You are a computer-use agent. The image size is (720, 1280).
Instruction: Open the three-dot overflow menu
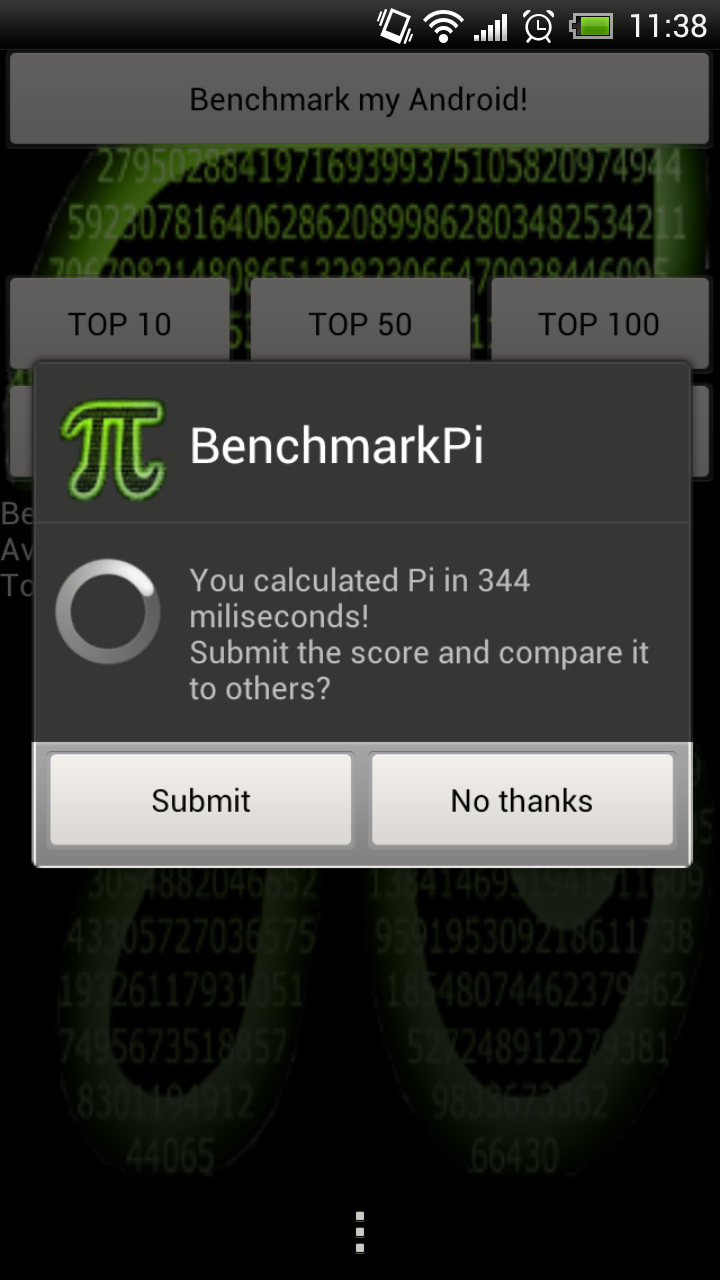[360, 1232]
